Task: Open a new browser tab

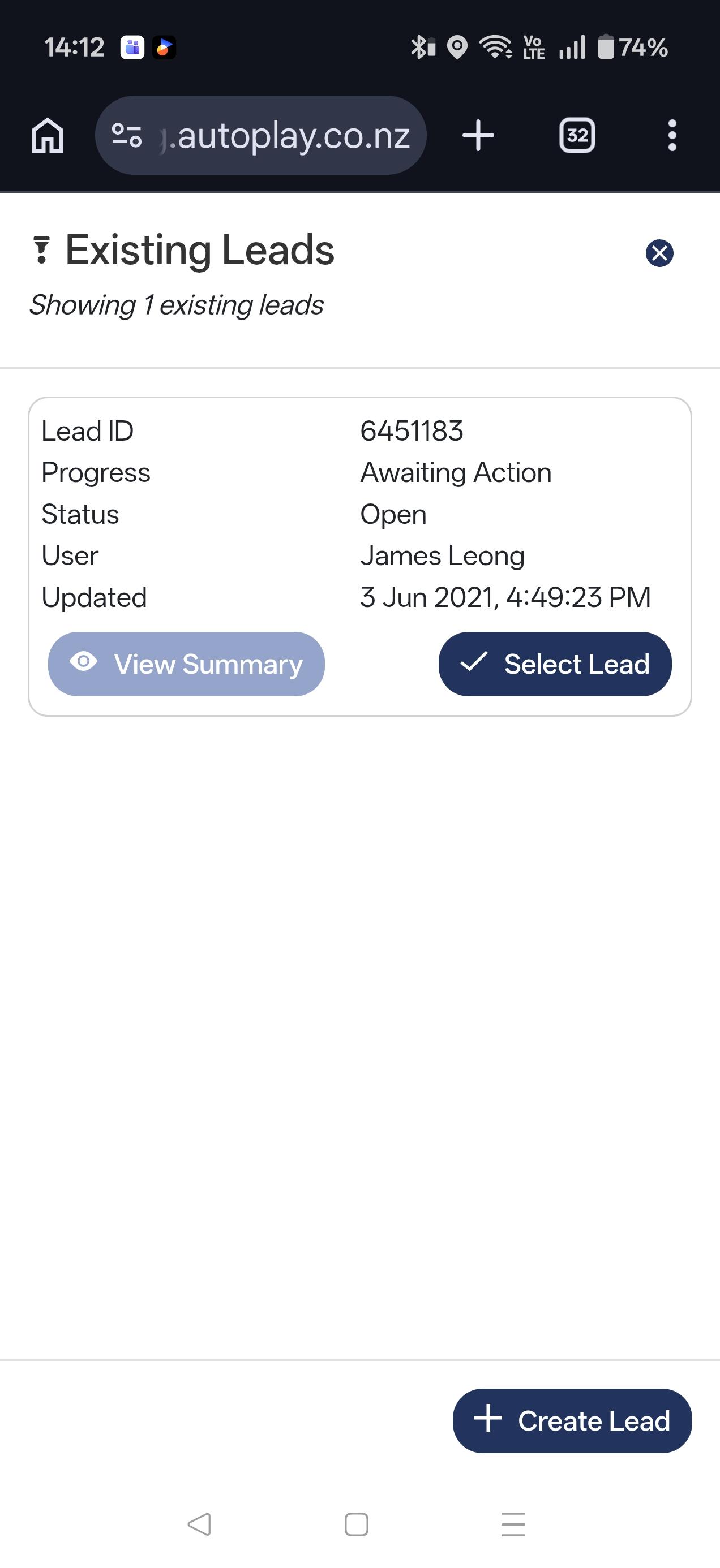Action: [478, 135]
